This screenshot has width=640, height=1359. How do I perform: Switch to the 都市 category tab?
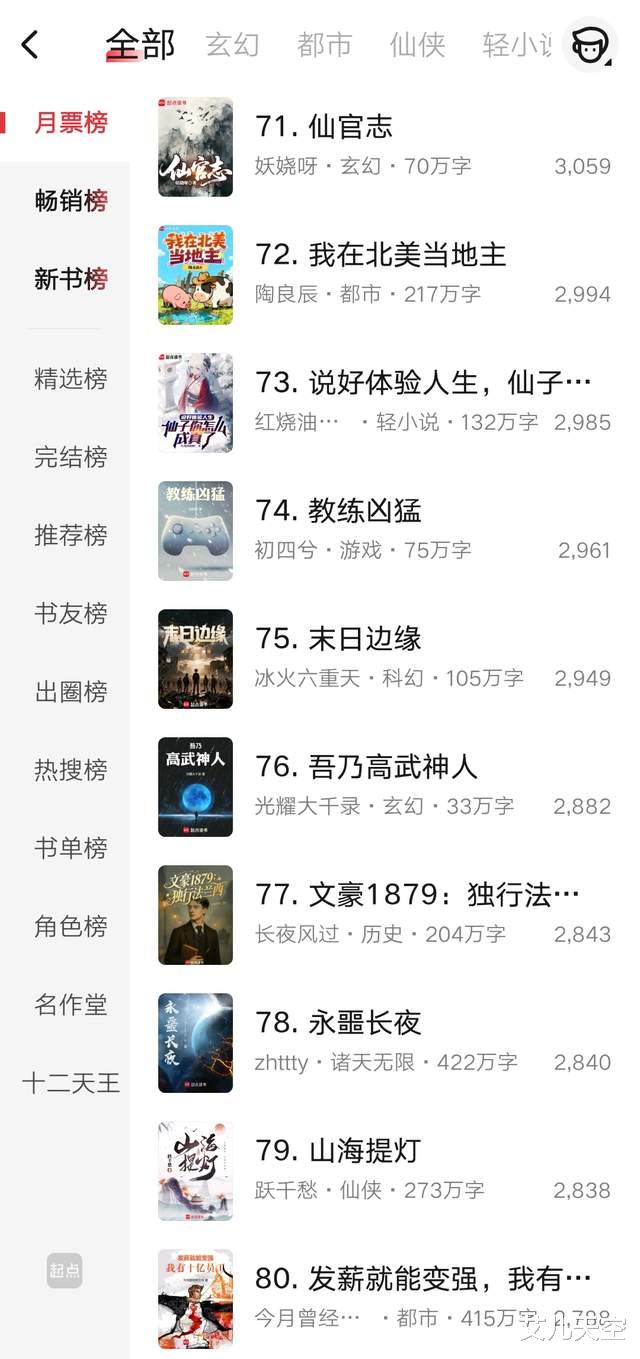324,45
